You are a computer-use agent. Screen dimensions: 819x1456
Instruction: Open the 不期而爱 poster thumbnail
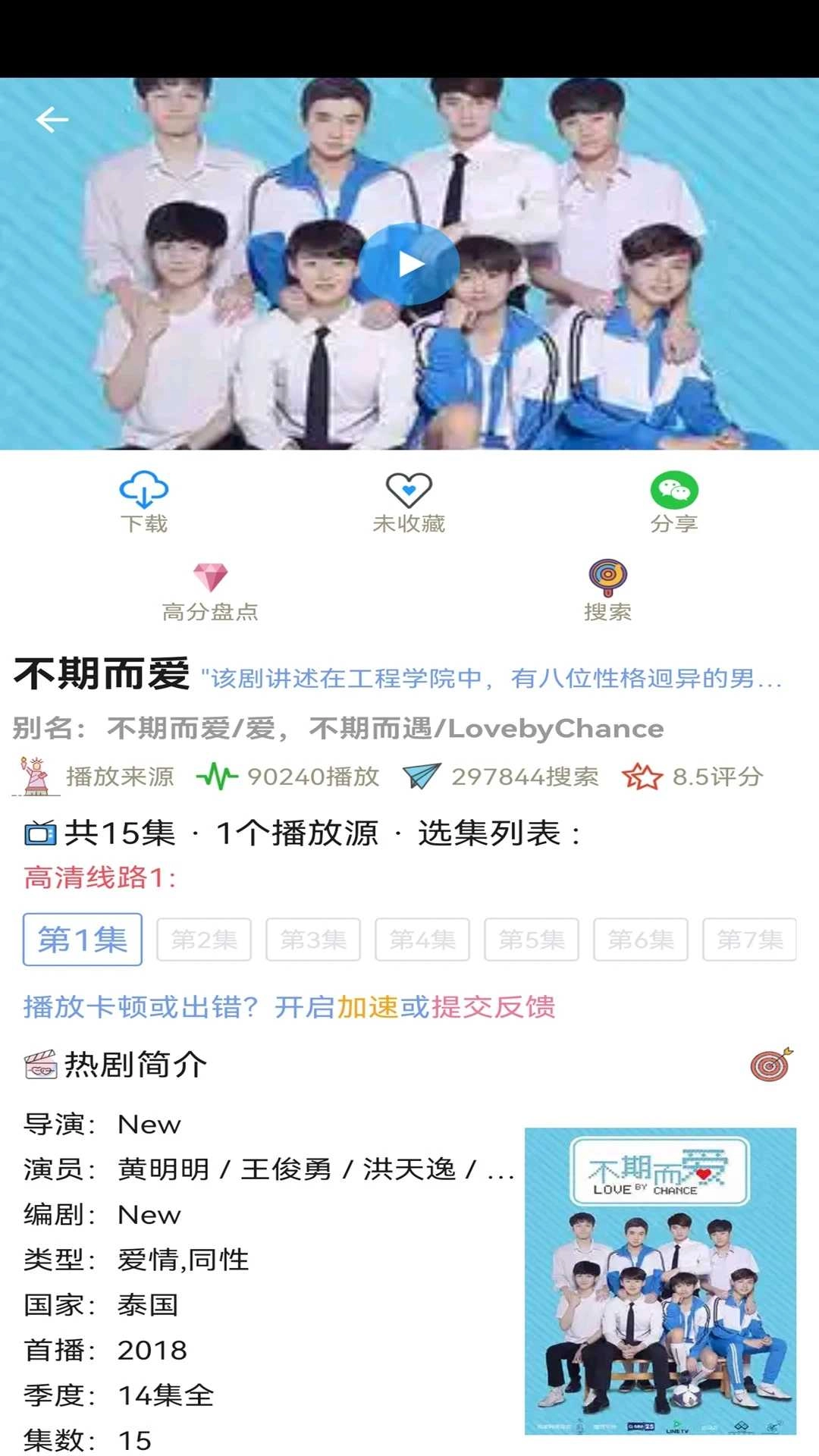pyautogui.click(x=660, y=1281)
